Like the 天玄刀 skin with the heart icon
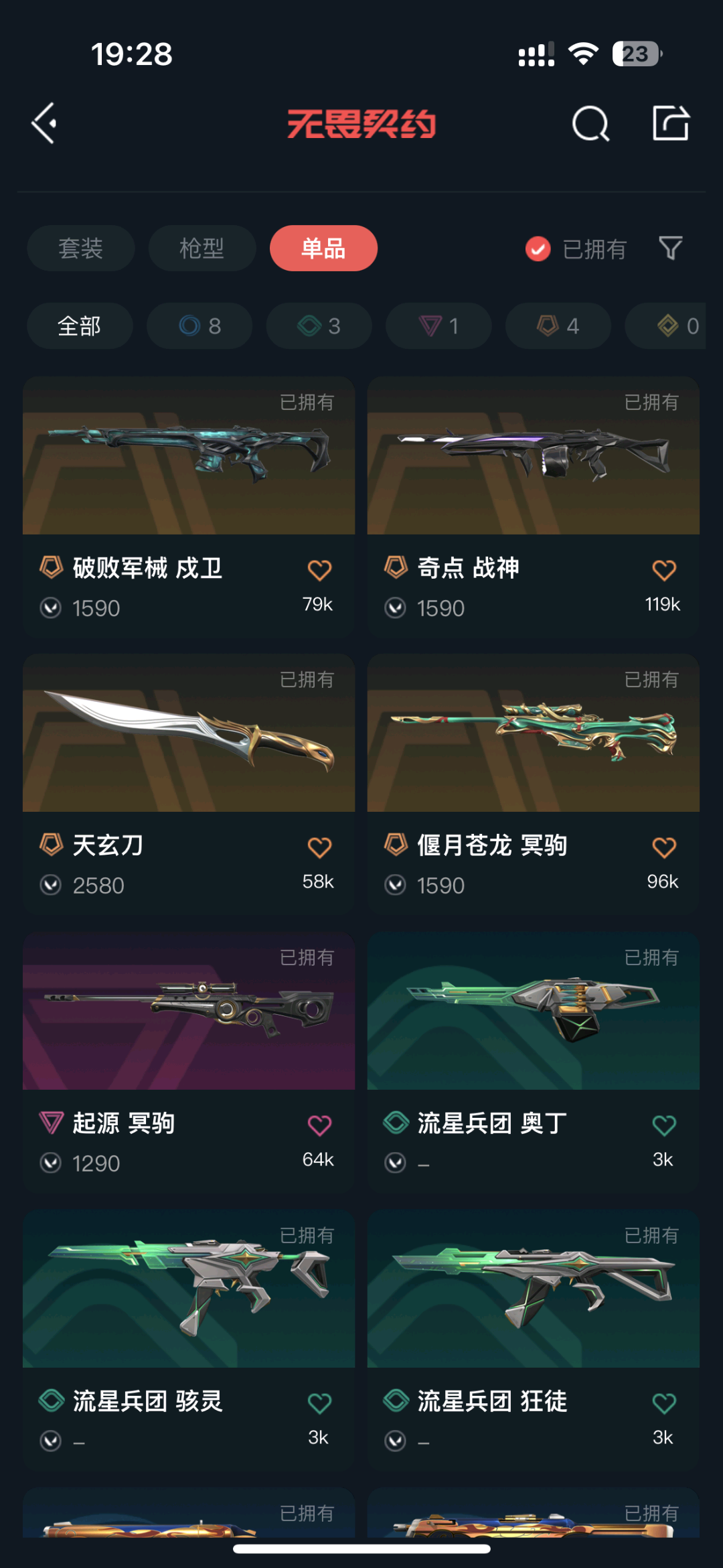723x1568 pixels. click(319, 848)
